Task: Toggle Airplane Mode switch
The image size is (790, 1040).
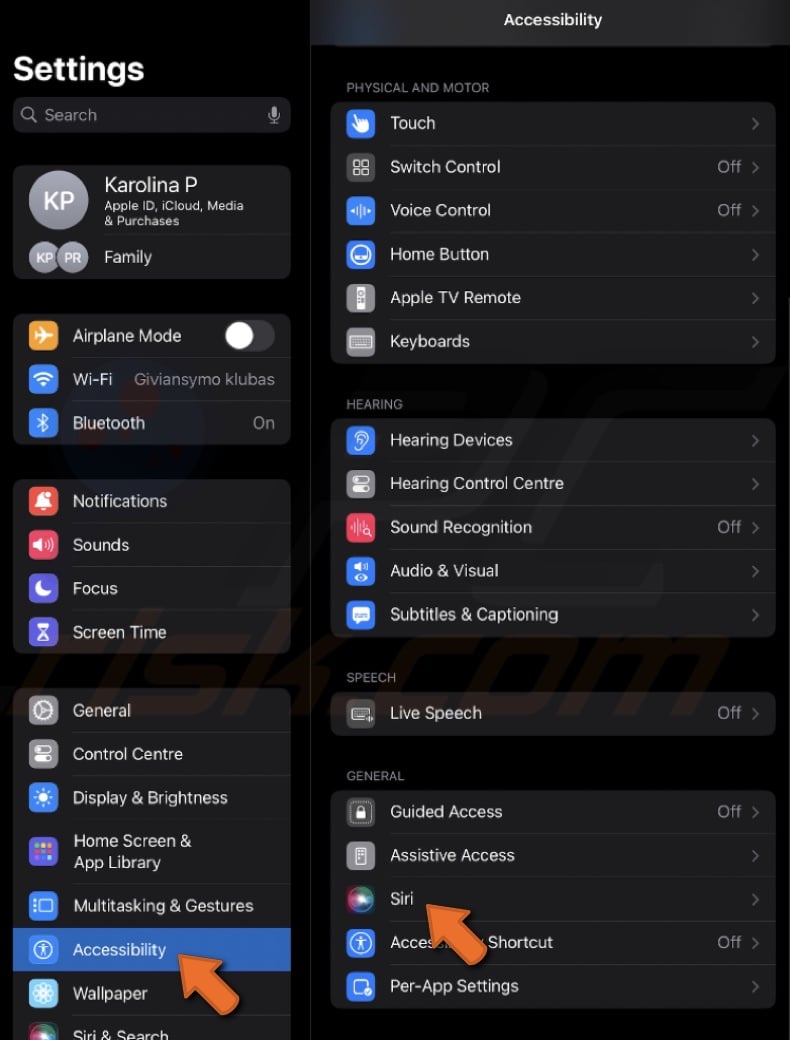Action: click(247, 336)
